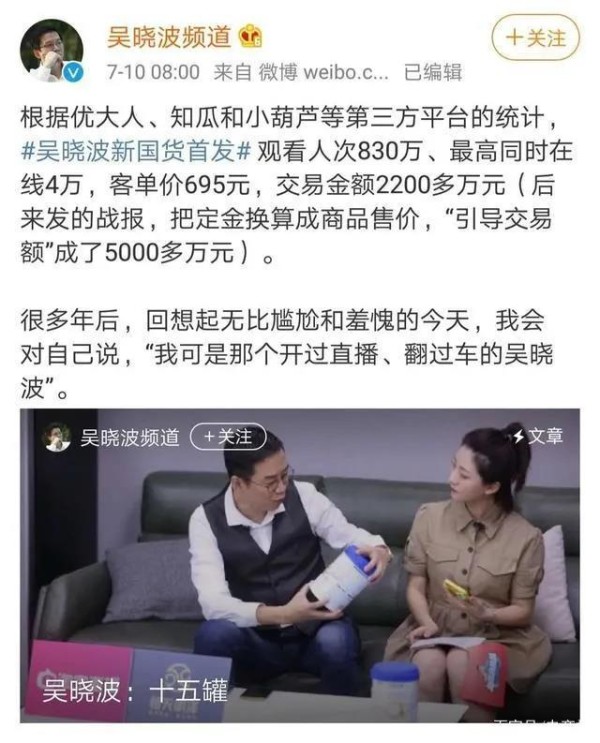Open 吴晓波频道's profile avatar
The width and height of the screenshot is (600, 743).
[51, 50]
